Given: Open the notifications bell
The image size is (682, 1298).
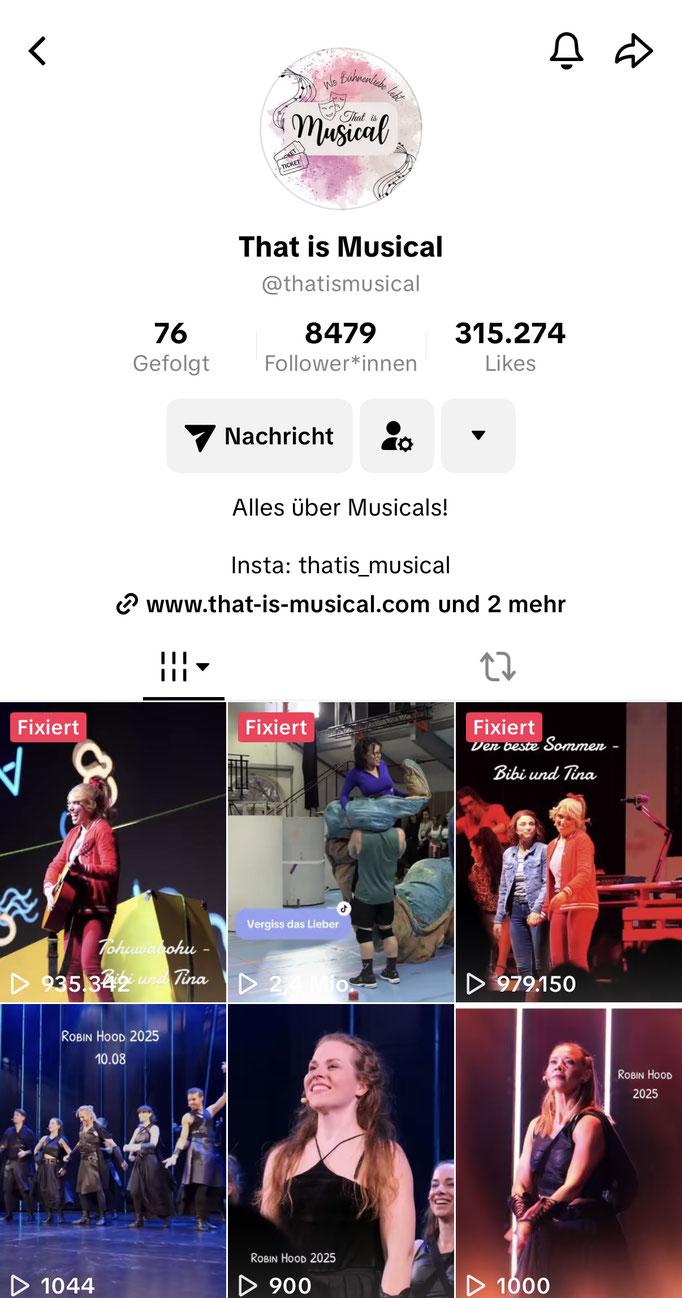Looking at the screenshot, I should [566, 51].
